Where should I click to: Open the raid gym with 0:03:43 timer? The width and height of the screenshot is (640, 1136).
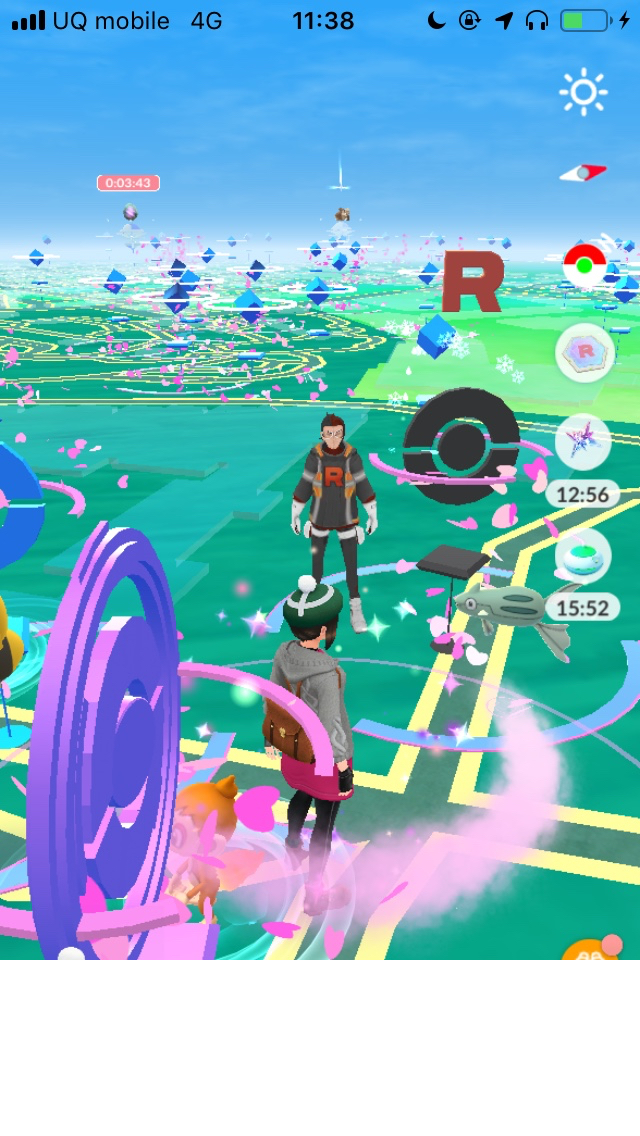pyautogui.click(x=130, y=213)
